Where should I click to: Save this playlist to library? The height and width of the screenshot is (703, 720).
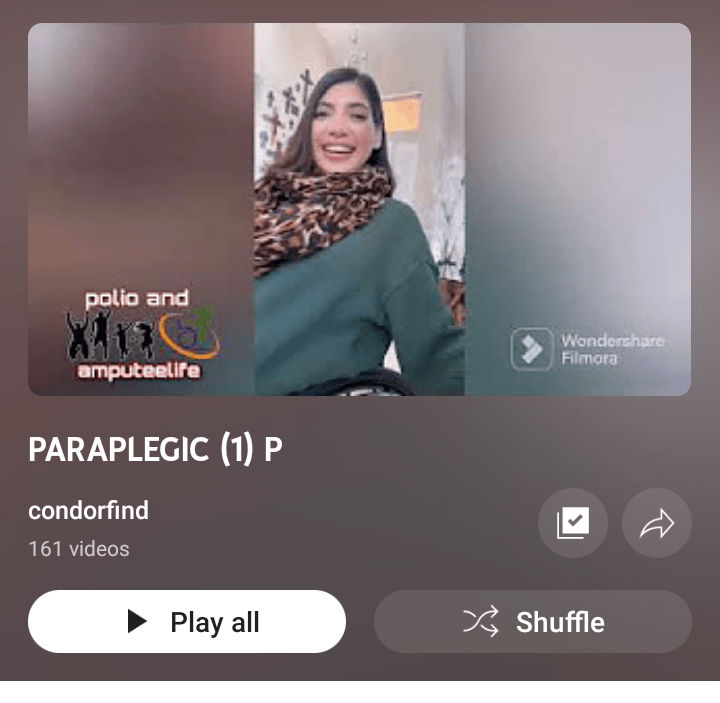[573, 523]
